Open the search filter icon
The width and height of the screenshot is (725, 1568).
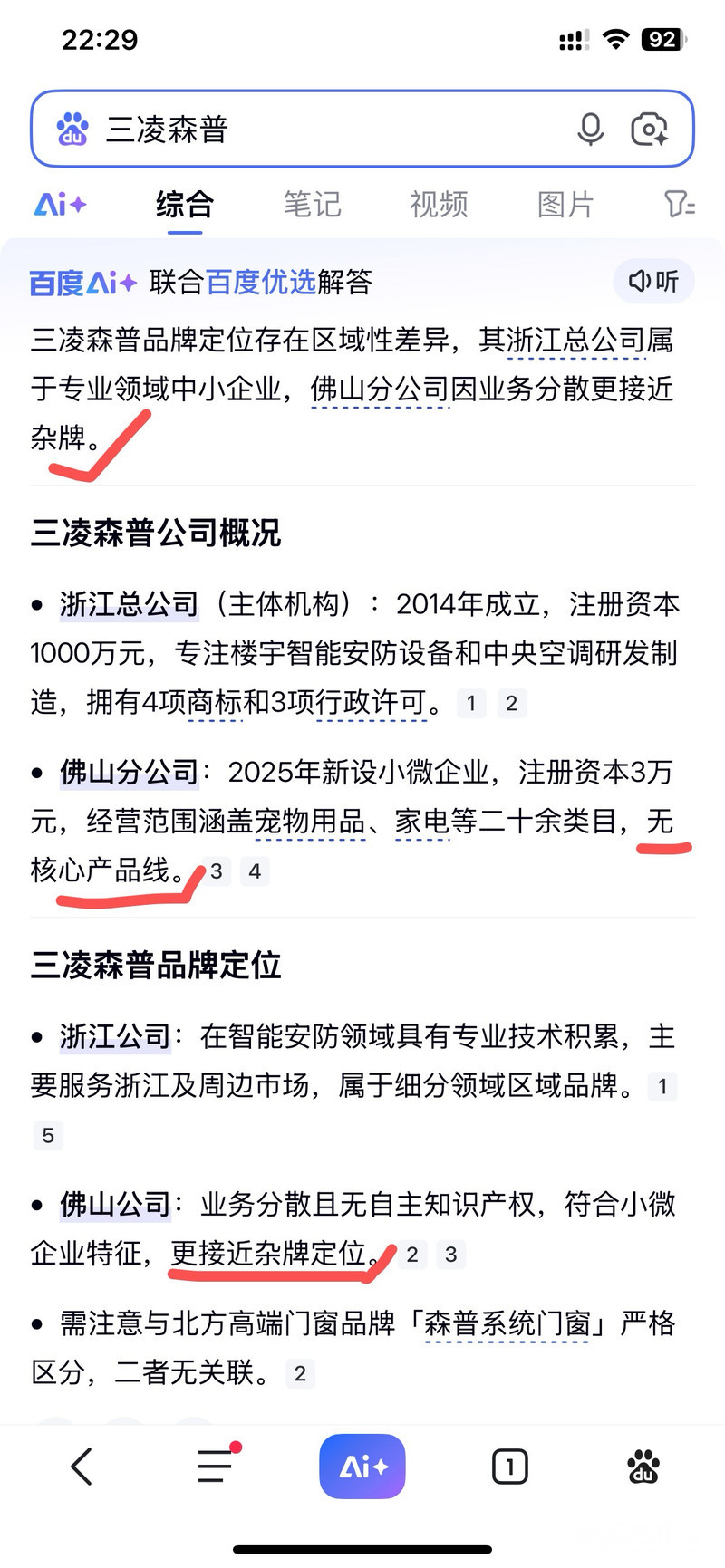pos(679,205)
